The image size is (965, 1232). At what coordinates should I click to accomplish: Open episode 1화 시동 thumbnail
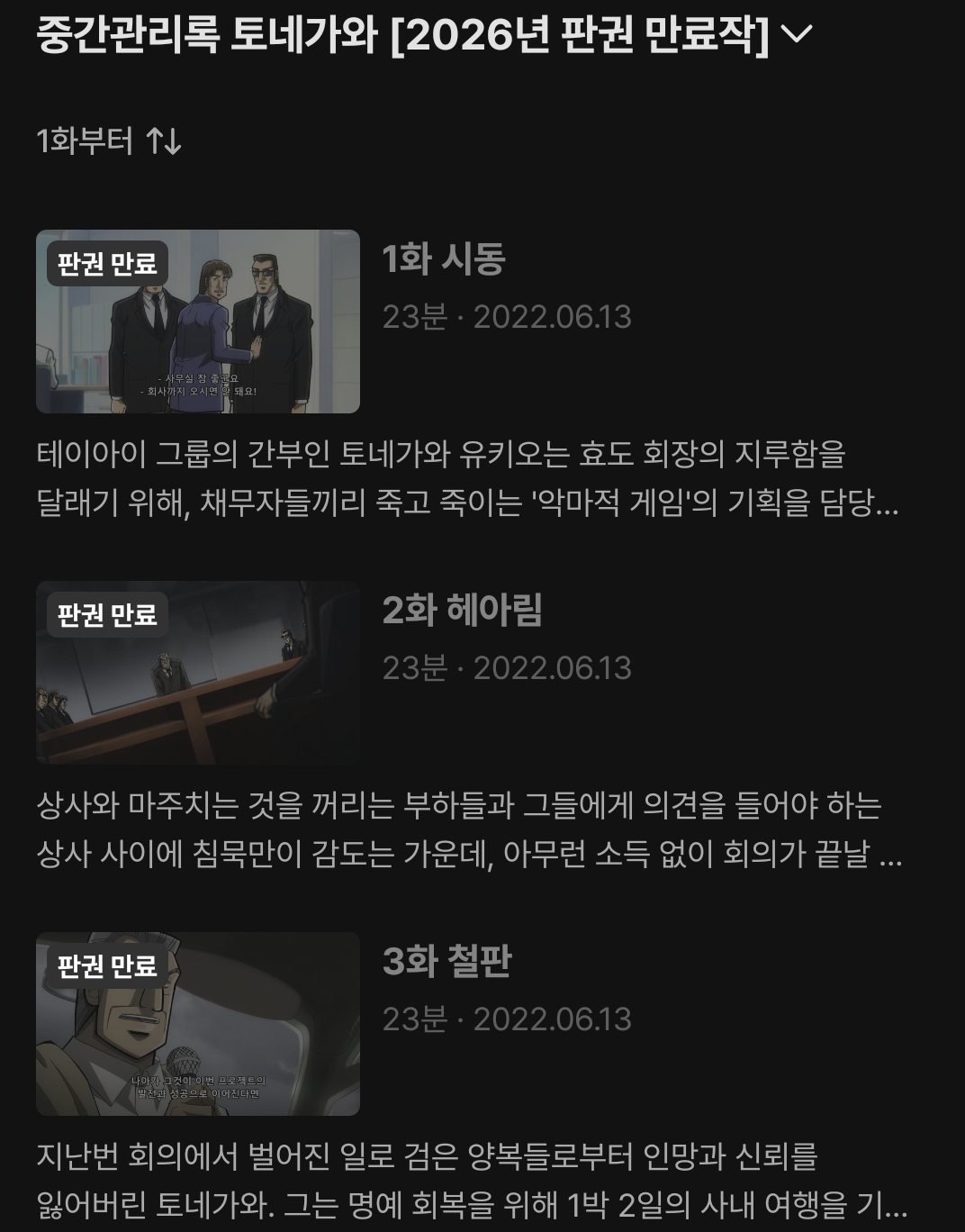pos(198,322)
